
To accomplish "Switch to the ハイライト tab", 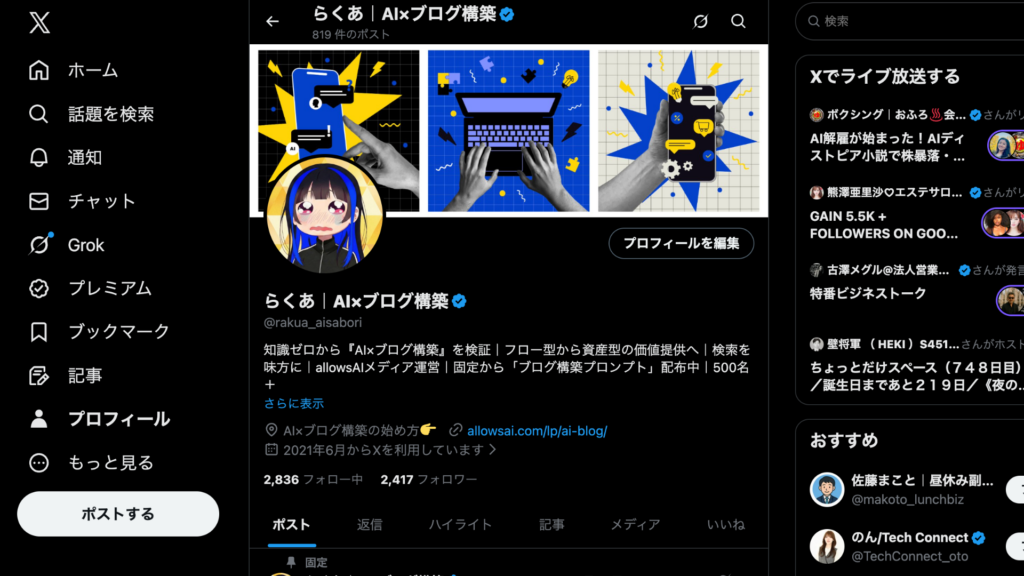I will (460, 524).
